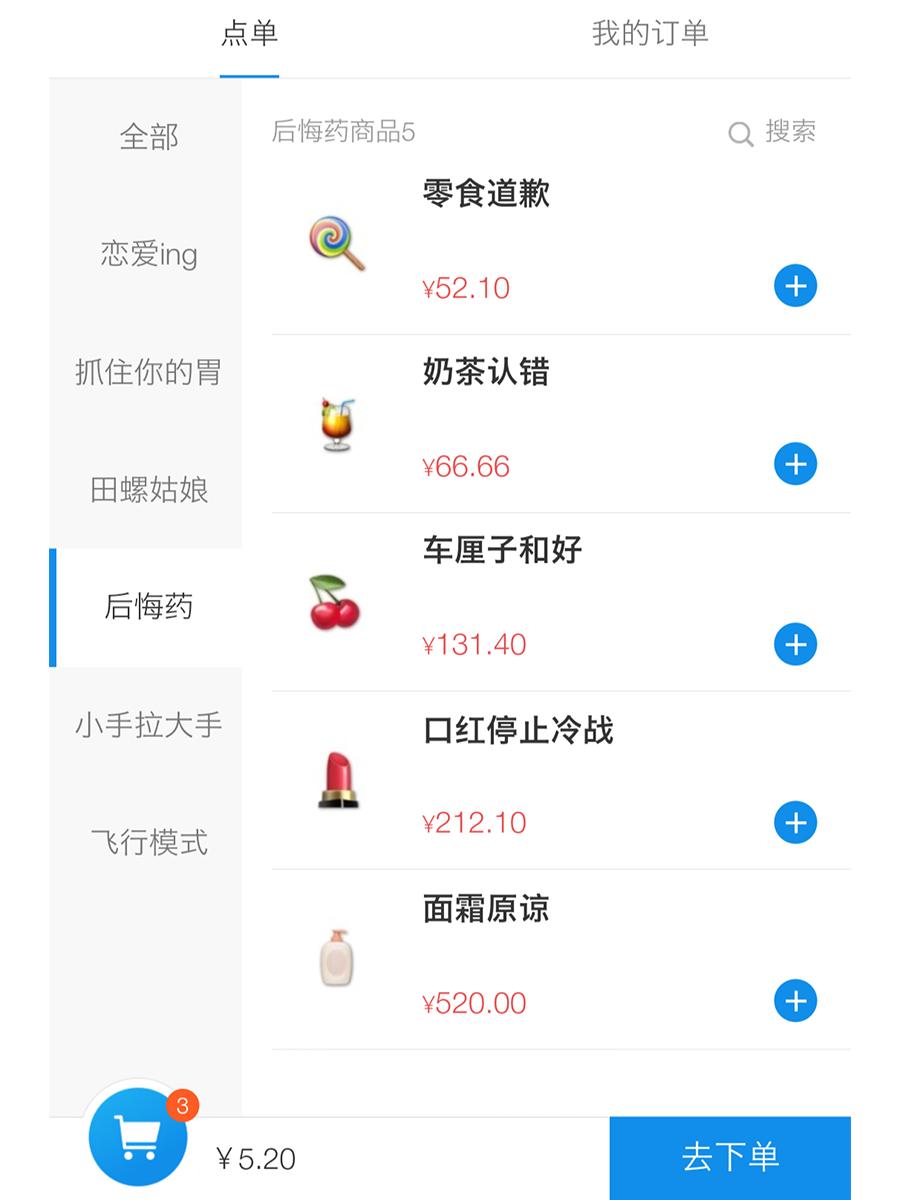900x1200 pixels.
Task: Switch to the 我的订单 tab
Action: (650, 33)
